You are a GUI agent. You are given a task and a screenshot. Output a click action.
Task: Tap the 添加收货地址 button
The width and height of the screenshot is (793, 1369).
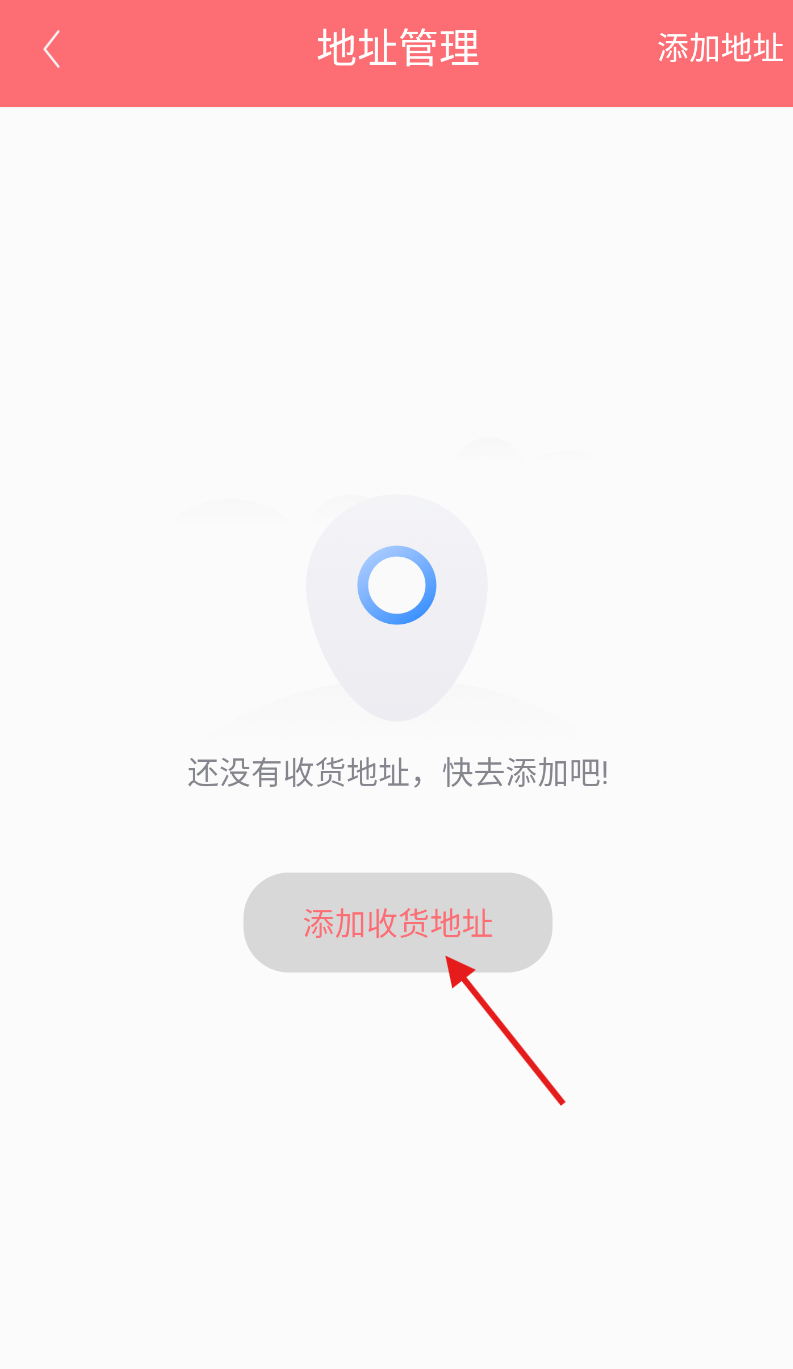pyautogui.click(x=398, y=922)
